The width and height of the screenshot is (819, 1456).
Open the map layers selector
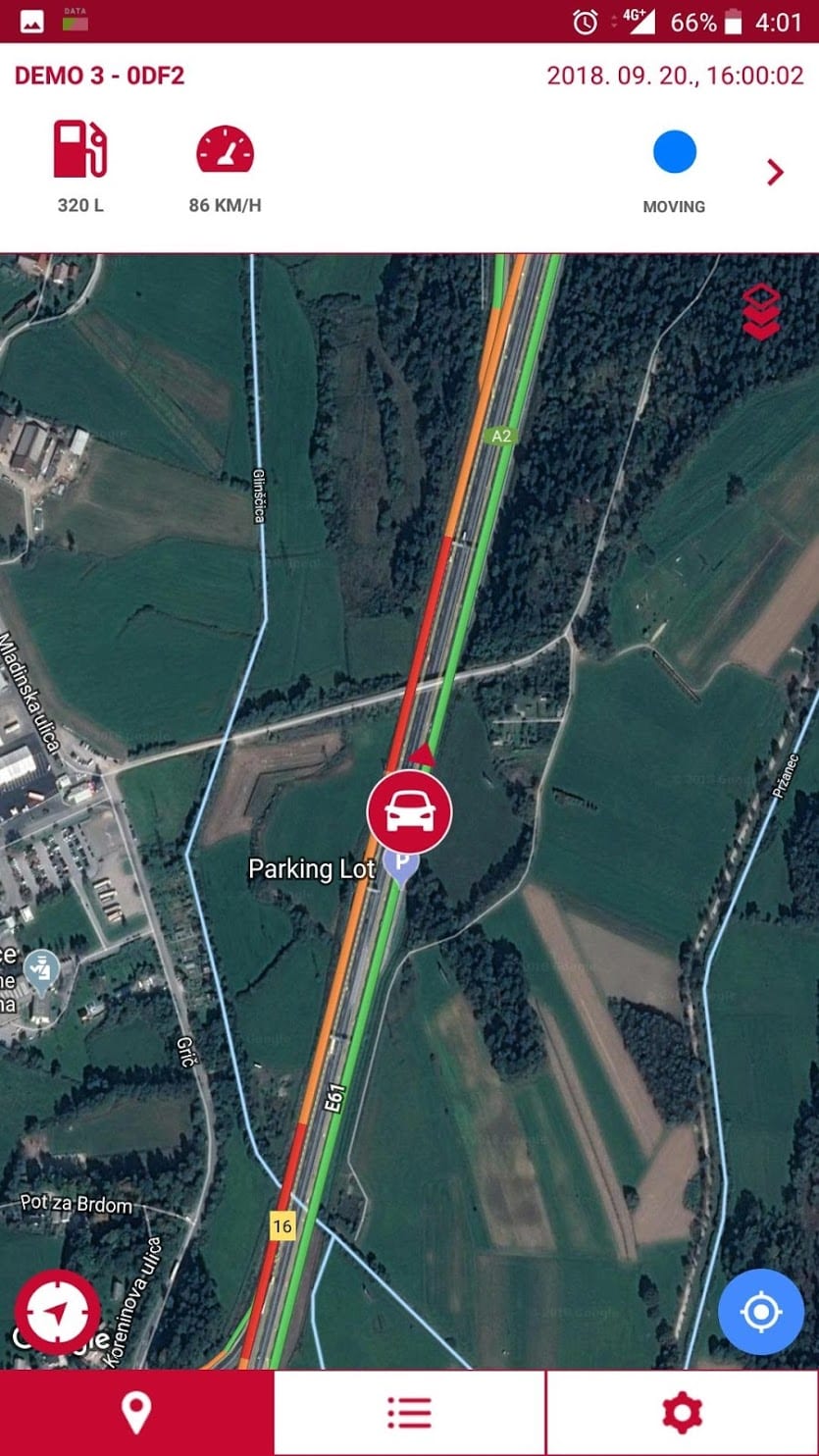point(761,312)
